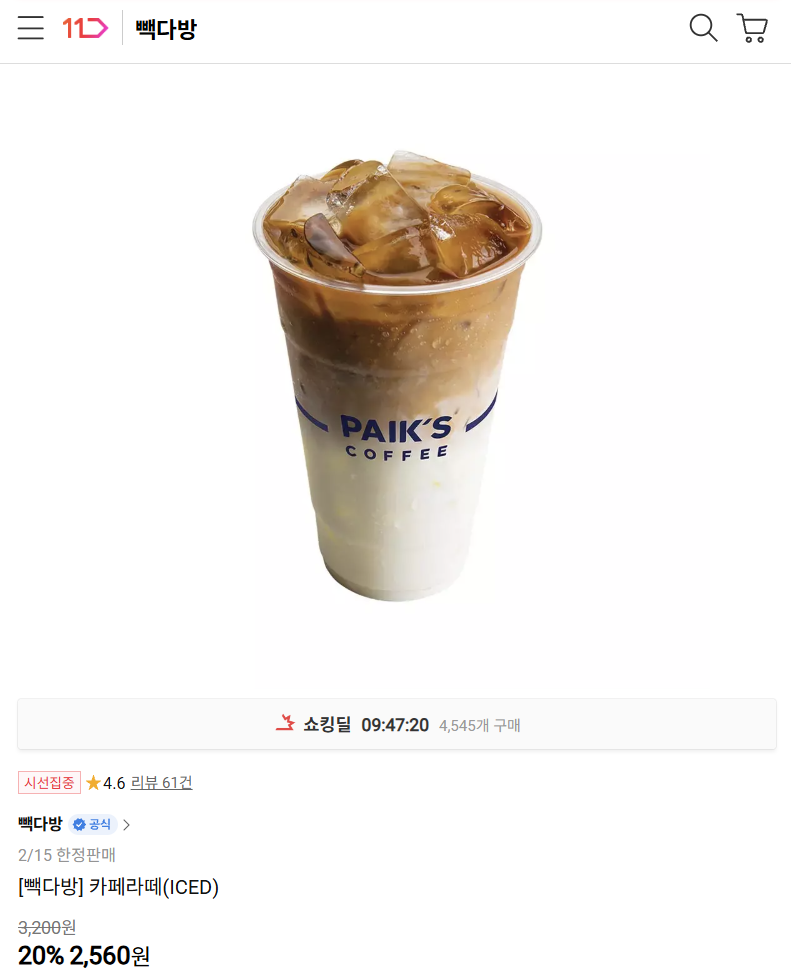Open the hamburger navigation menu
Viewport: 791px width, 978px height.
tap(30, 28)
